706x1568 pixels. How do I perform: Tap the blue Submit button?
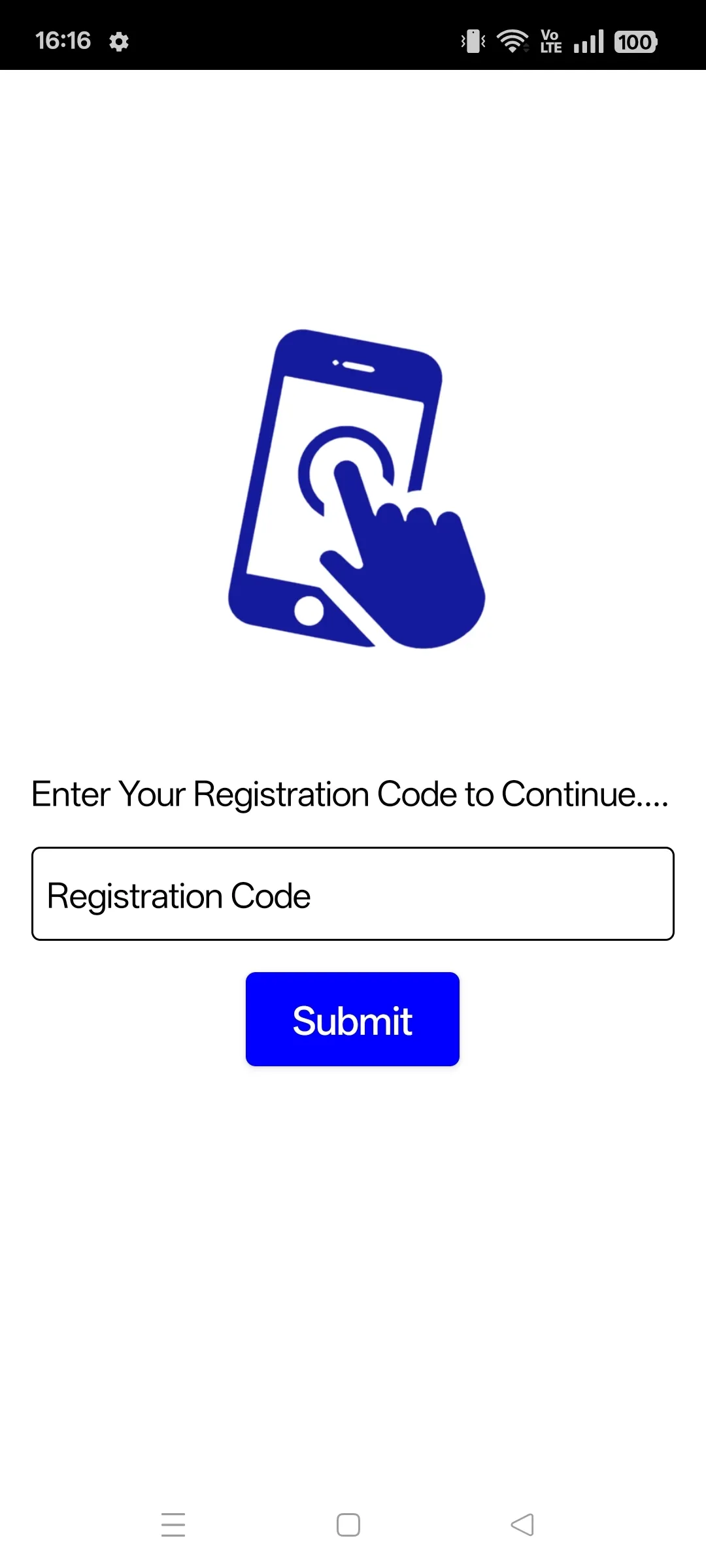(352, 1019)
